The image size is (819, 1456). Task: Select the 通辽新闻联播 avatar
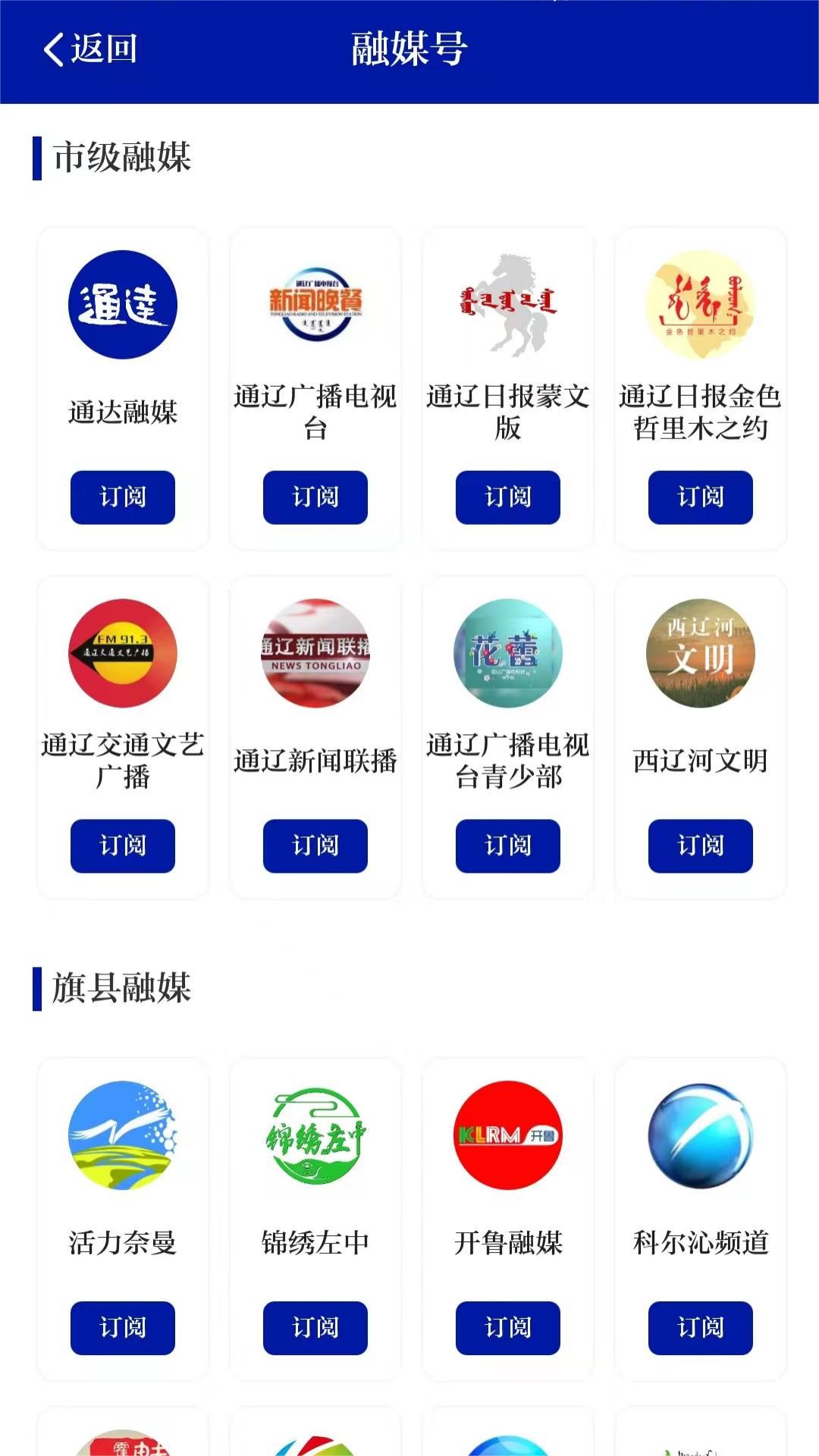314,654
